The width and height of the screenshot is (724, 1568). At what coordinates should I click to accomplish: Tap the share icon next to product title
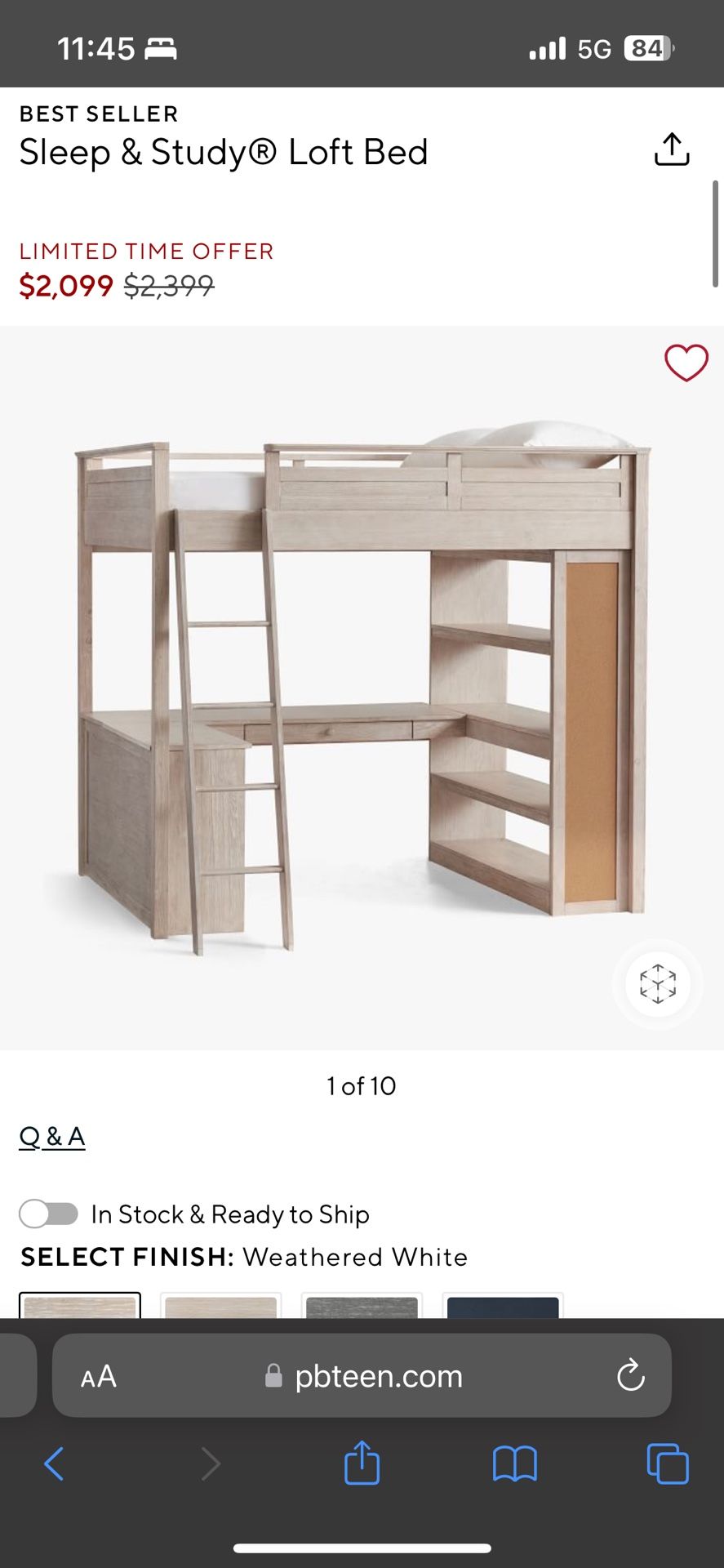(671, 150)
